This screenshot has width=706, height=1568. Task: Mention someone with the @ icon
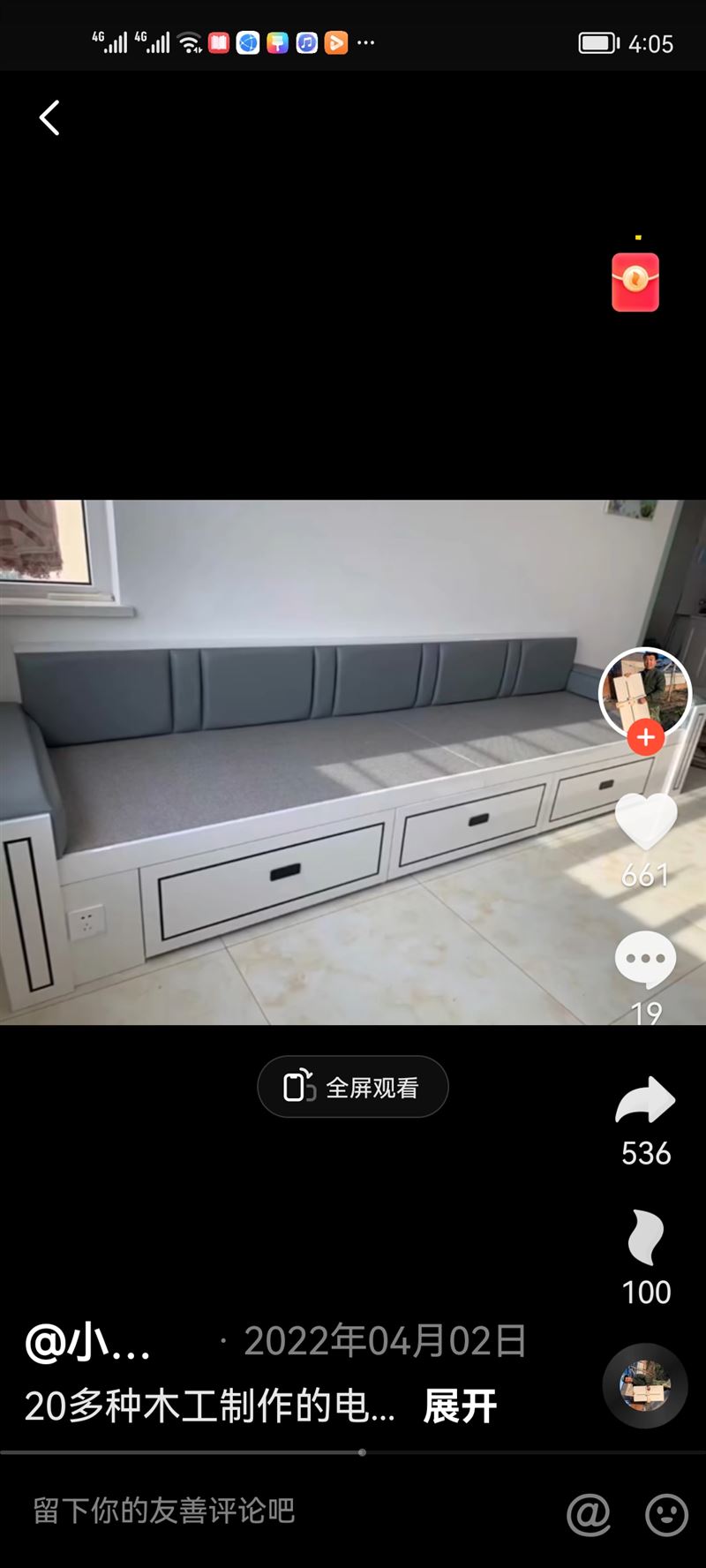[589, 1515]
